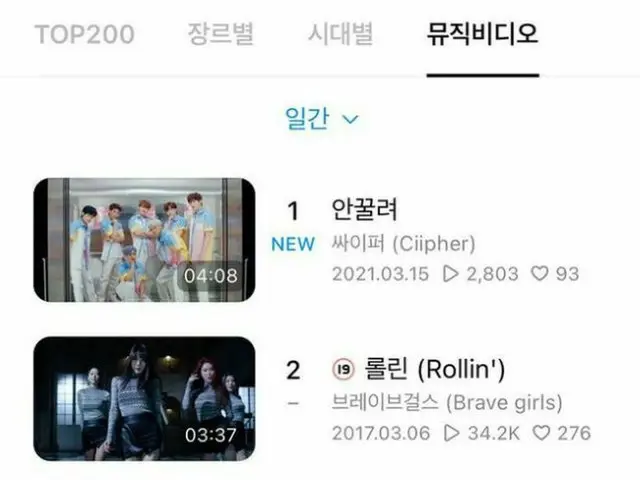Open the 장르별 chart tab

[220, 34]
